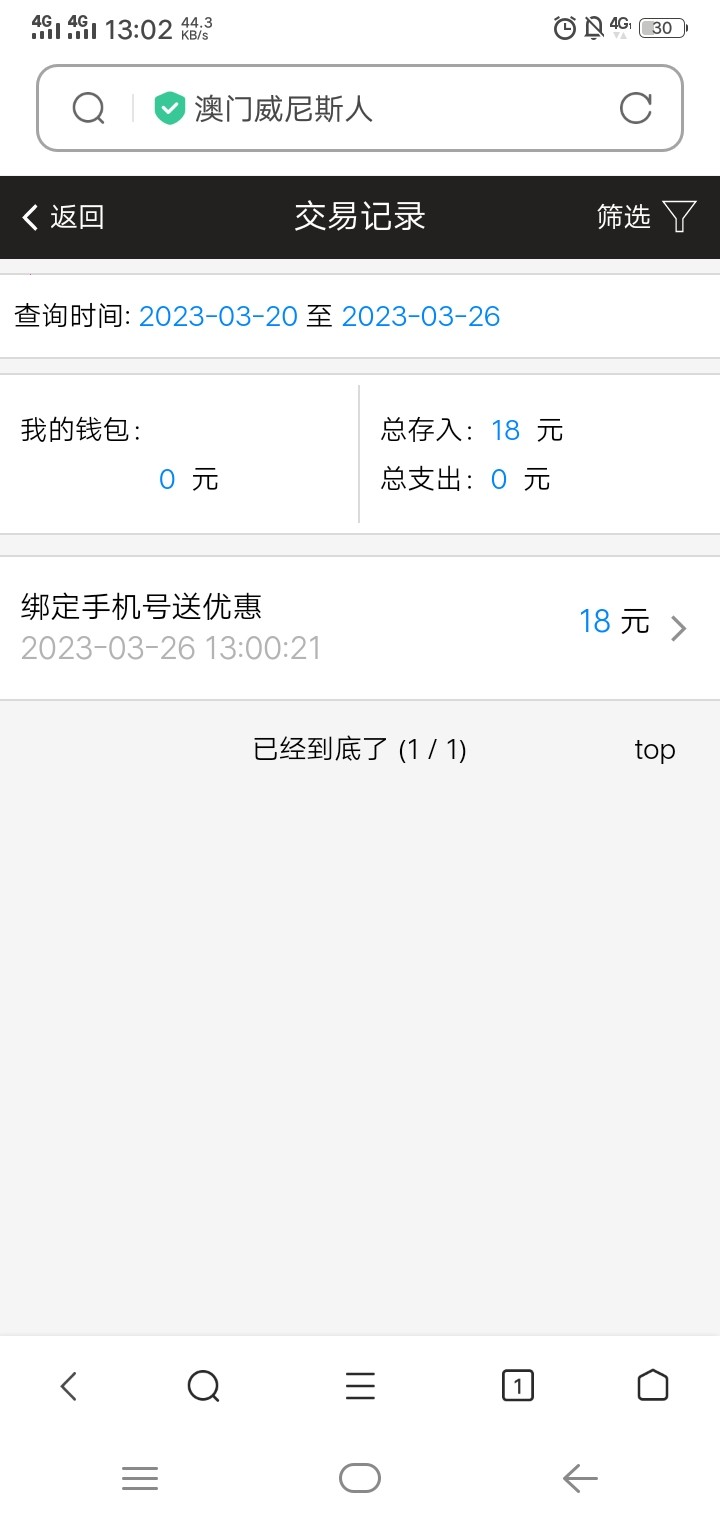Viewport: 720px width, 1520px height.
Task: Tap the battery indicator showing 30
Action: coord(661,27)
